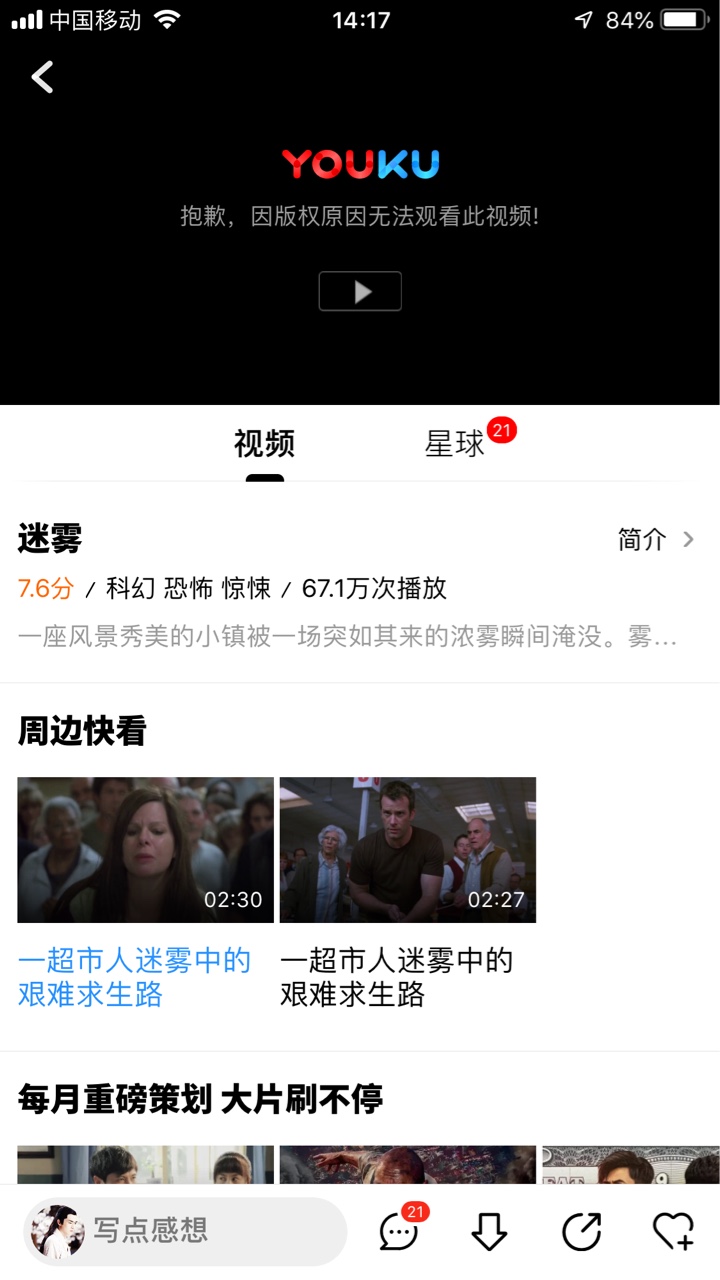Switch to the 视频 tab
720x1280 pixels.
[x=264, y=443]
